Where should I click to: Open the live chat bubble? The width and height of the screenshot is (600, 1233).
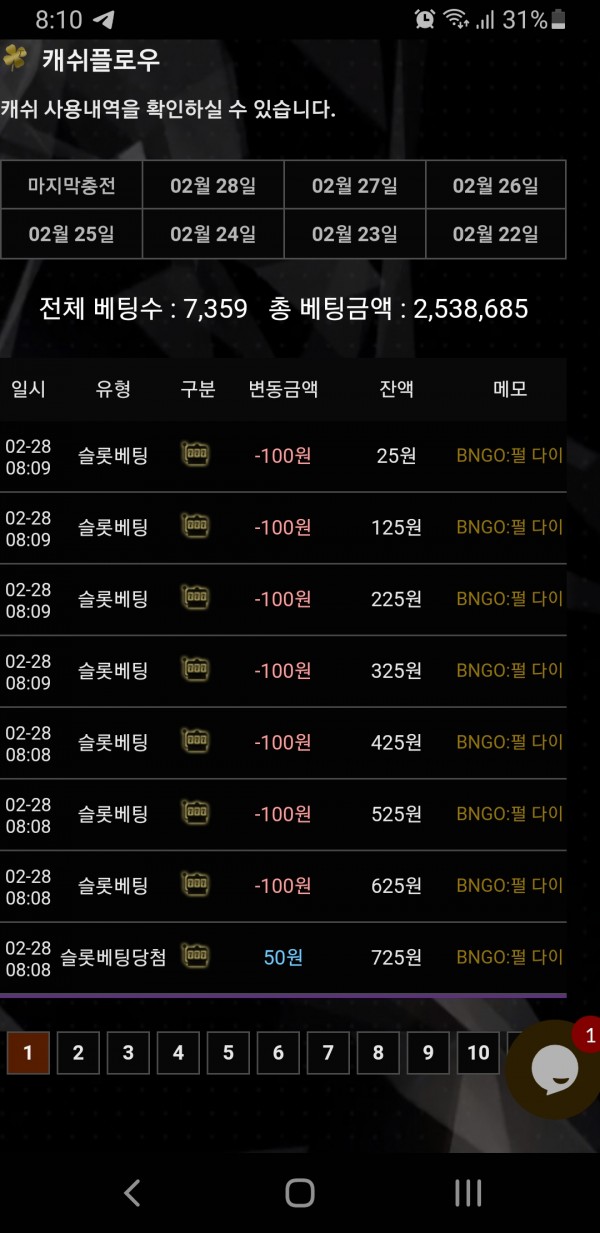point(554,1070)
